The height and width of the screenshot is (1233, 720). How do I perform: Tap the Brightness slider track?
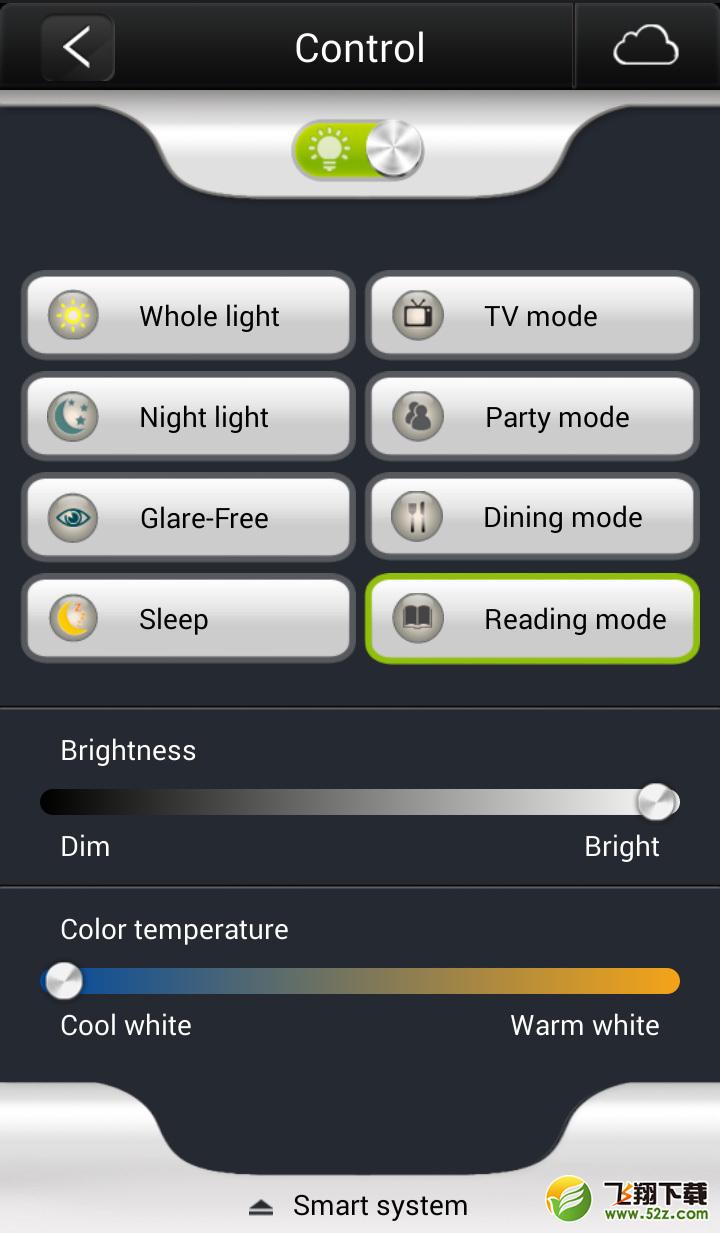[x=360, y=802]
